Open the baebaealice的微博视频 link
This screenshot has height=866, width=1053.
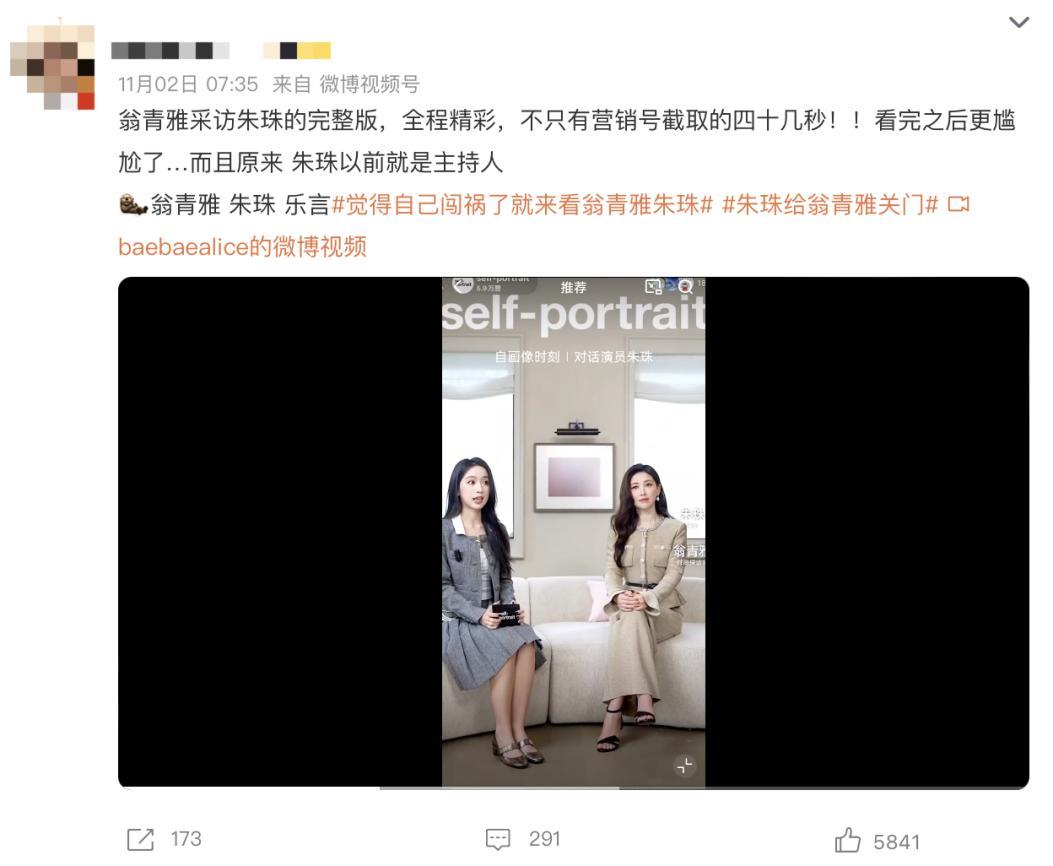click(x=242, y=246)
